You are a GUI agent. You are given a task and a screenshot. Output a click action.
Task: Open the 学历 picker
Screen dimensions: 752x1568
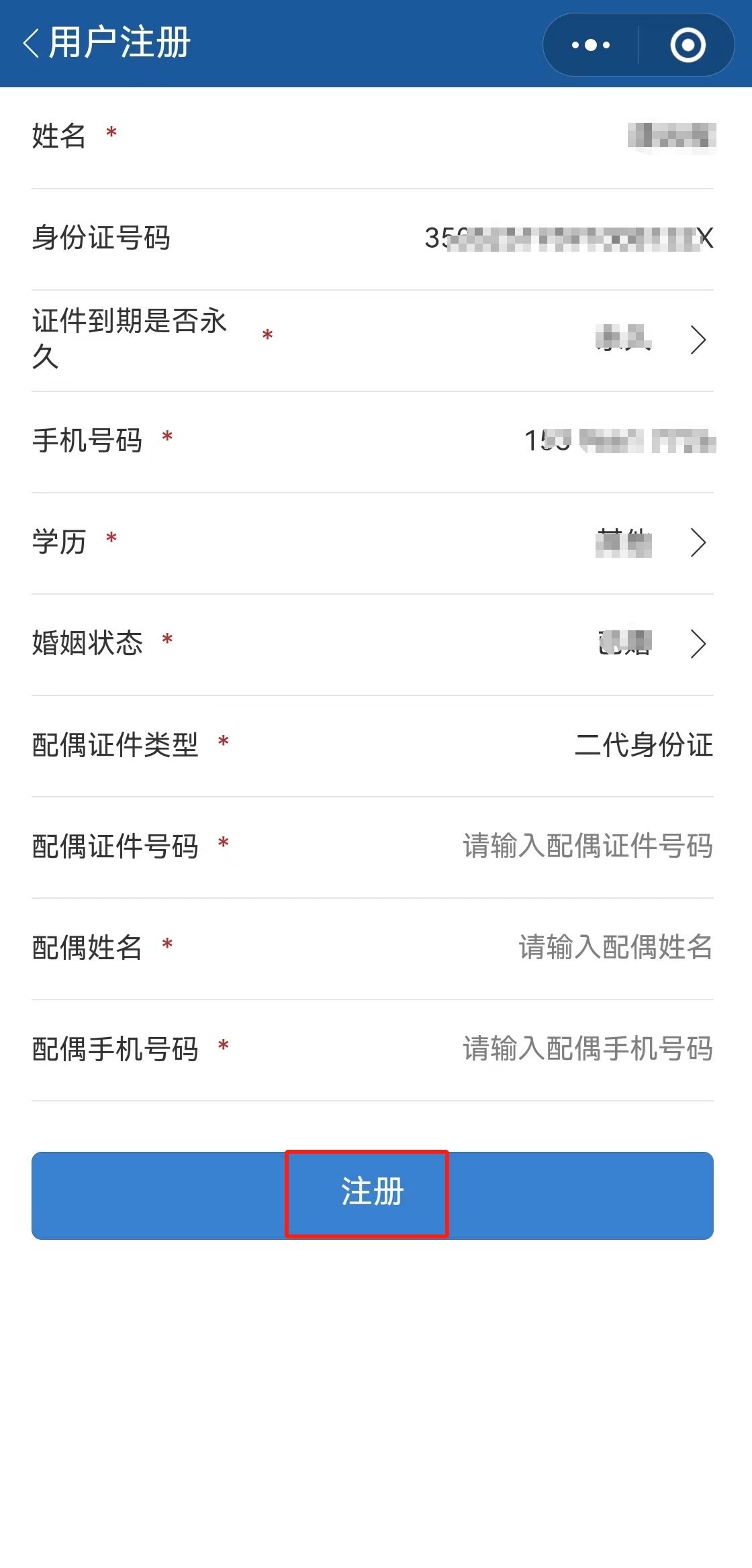(x=373, y=543)
